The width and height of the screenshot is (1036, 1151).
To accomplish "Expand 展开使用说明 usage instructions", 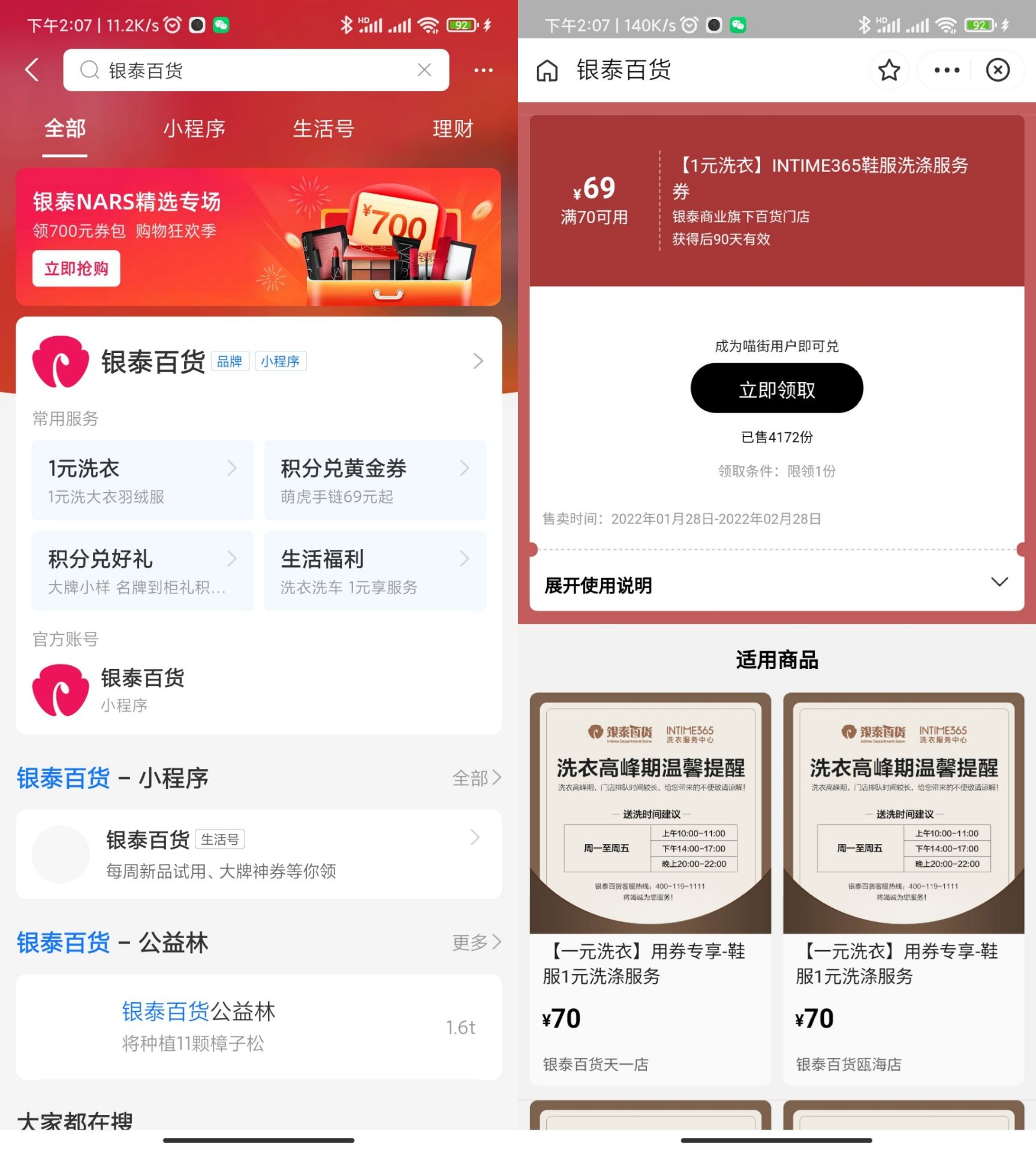I will tap(776, 584).
